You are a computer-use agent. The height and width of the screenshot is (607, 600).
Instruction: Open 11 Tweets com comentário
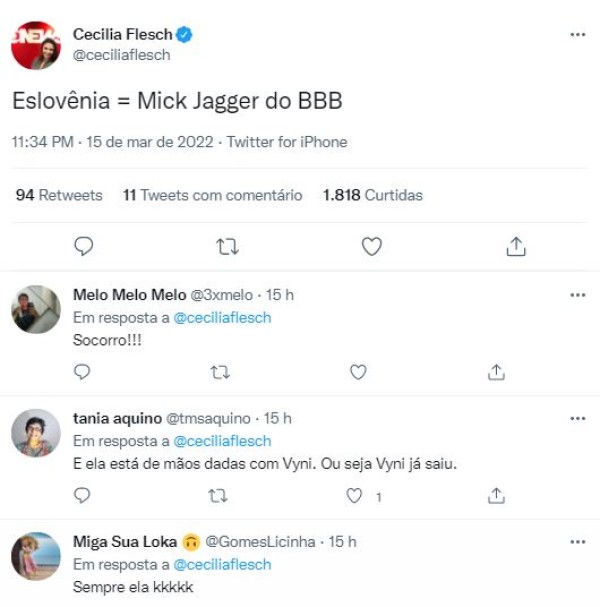[212, 195]
